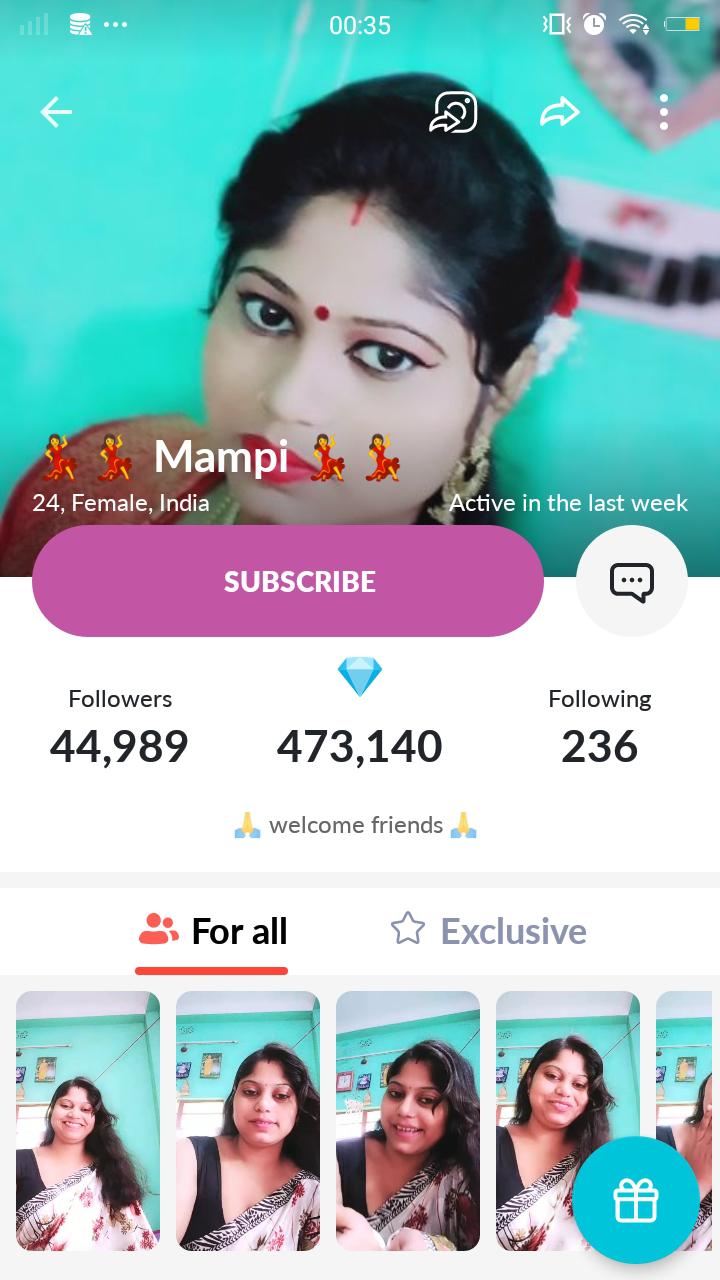Tap the welcome friends bio text

355,825
